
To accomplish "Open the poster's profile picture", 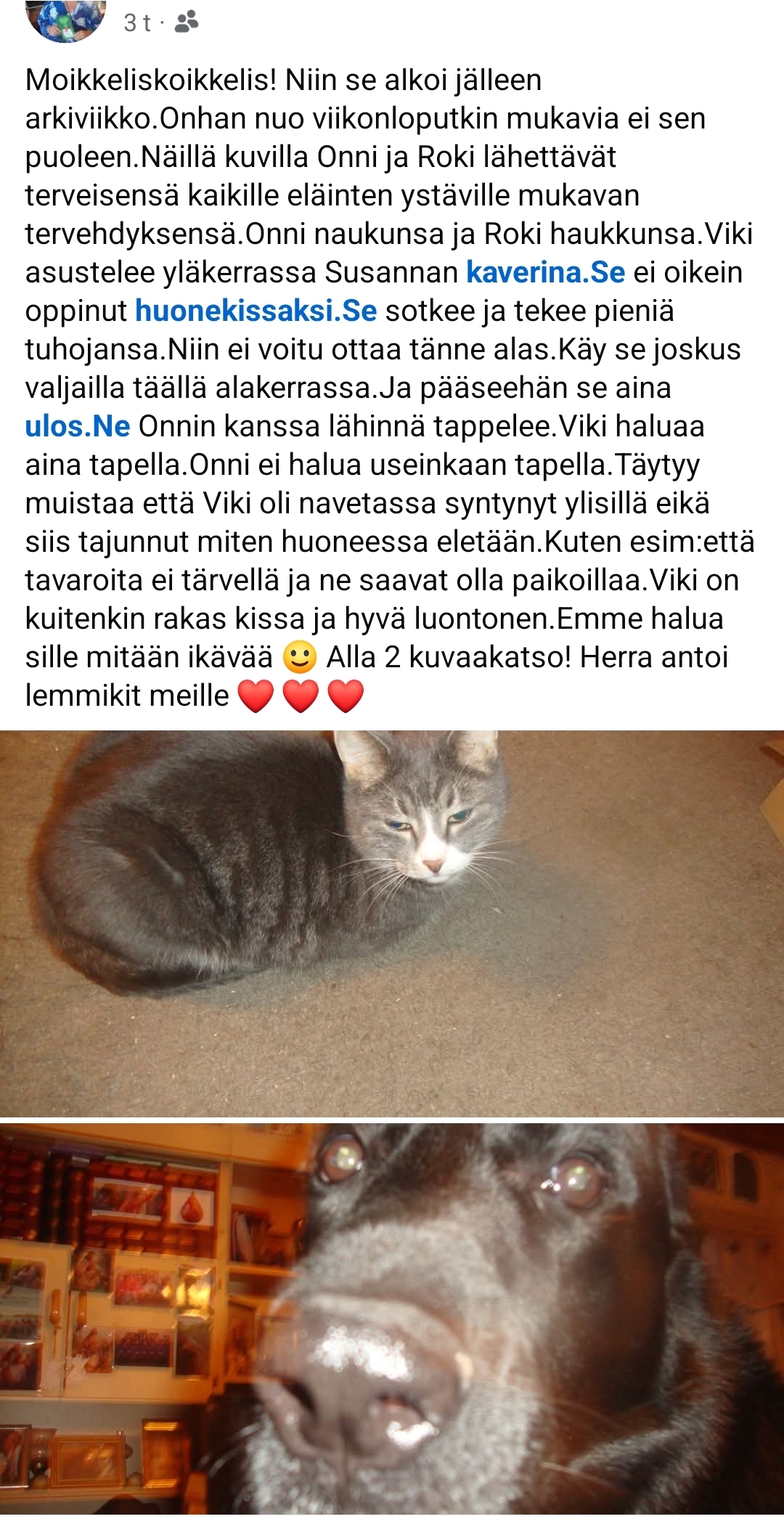I will pyautogui.click(x=65, y=18).
